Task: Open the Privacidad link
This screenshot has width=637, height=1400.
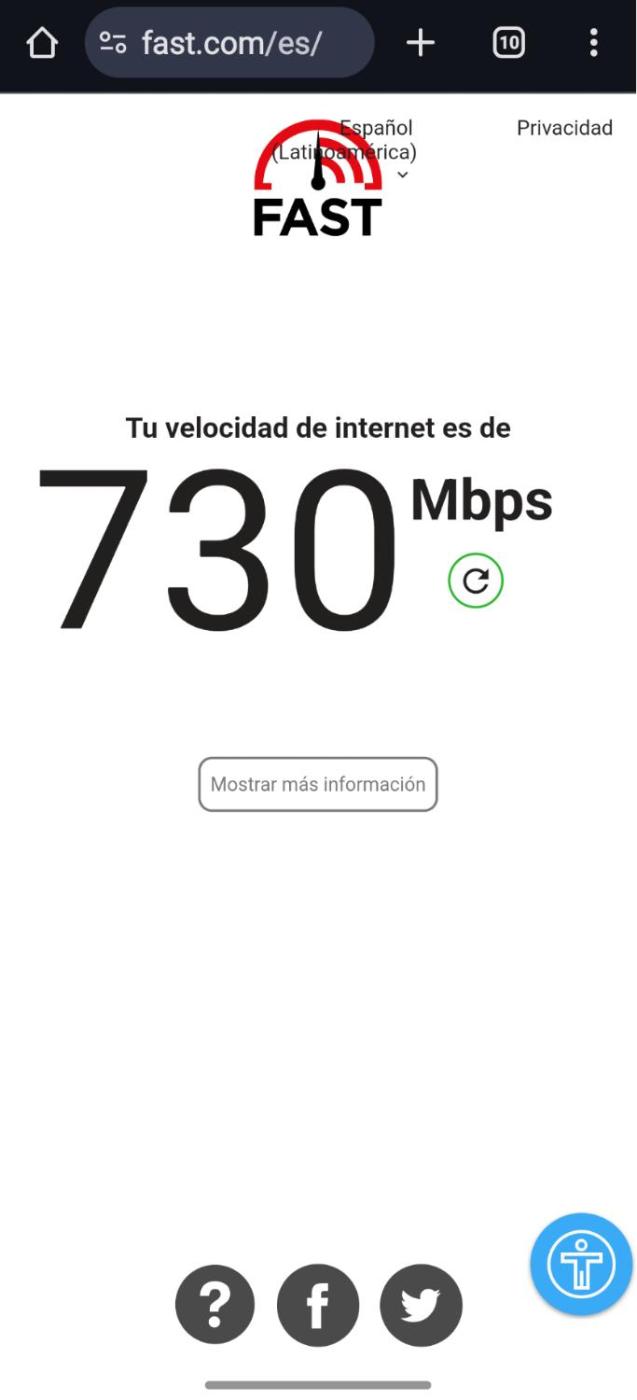Action: 564,128
